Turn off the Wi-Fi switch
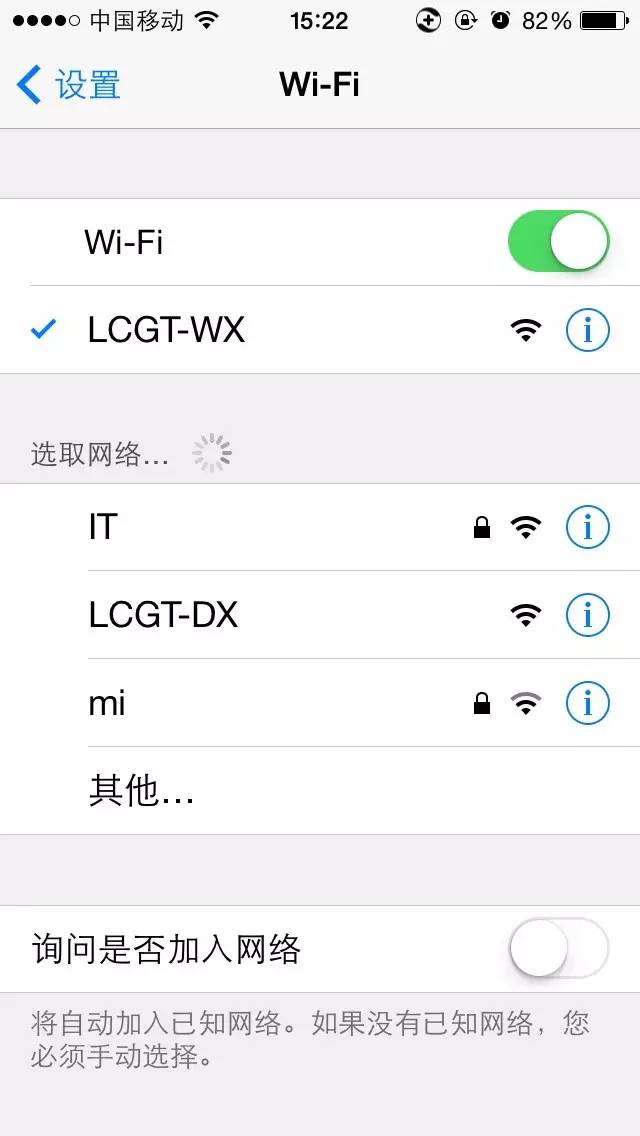Image resolution: width=640 pixels, height=1136 pixels. tap(558, 241)
